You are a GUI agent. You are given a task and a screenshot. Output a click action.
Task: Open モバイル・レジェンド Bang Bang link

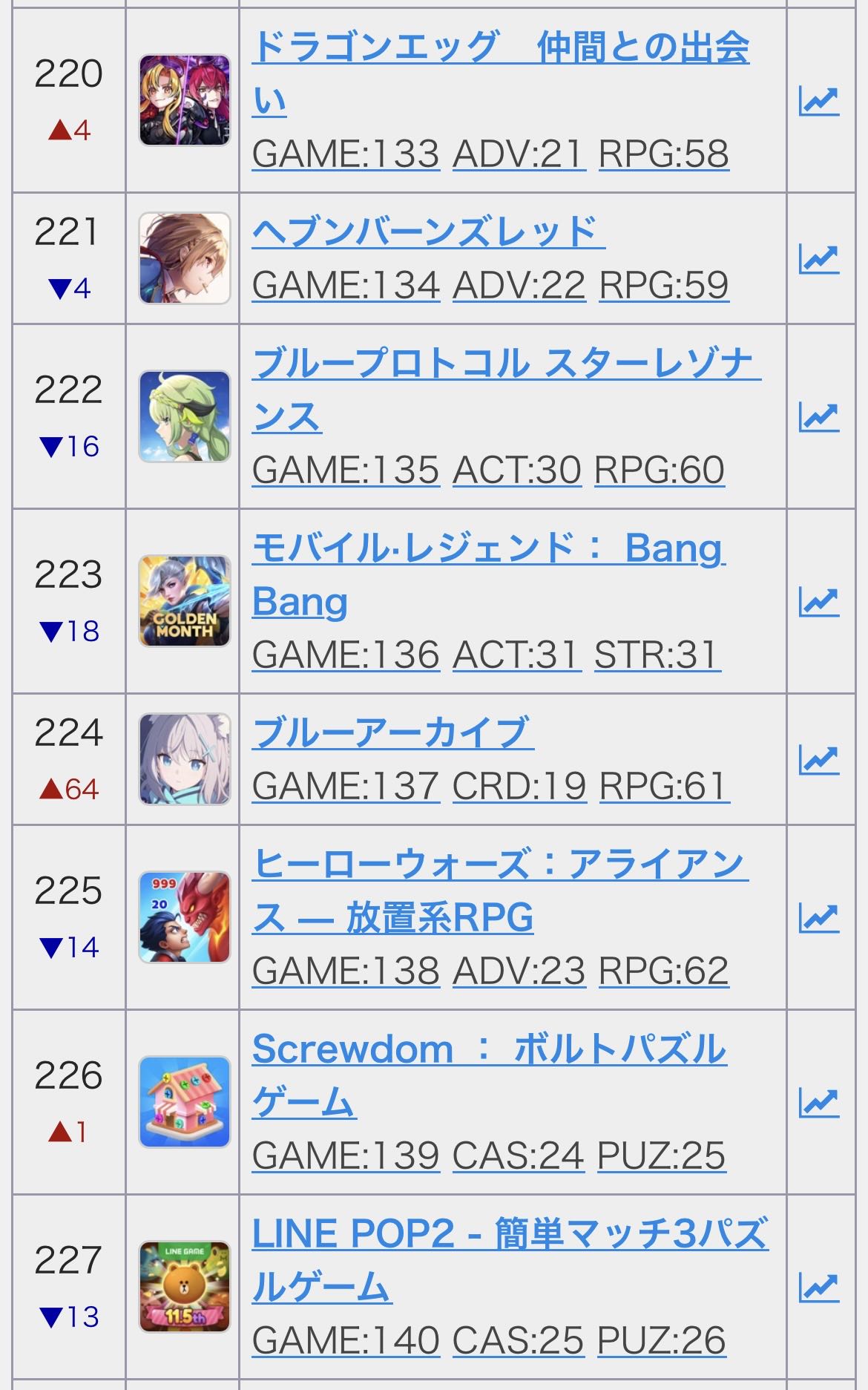pos(487,549)
